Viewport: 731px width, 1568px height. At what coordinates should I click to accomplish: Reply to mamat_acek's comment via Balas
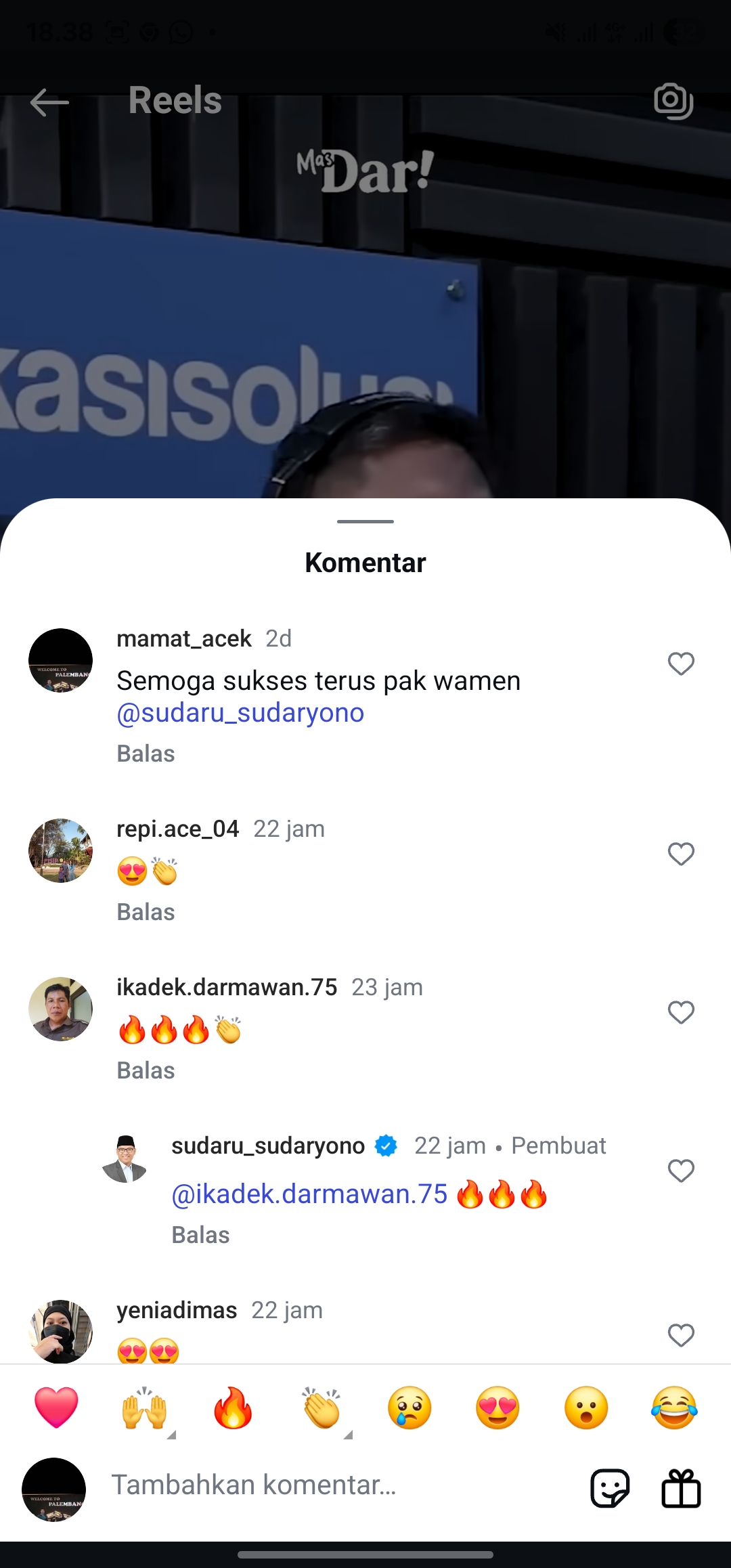pyautogui.click(x=146, y=754)
